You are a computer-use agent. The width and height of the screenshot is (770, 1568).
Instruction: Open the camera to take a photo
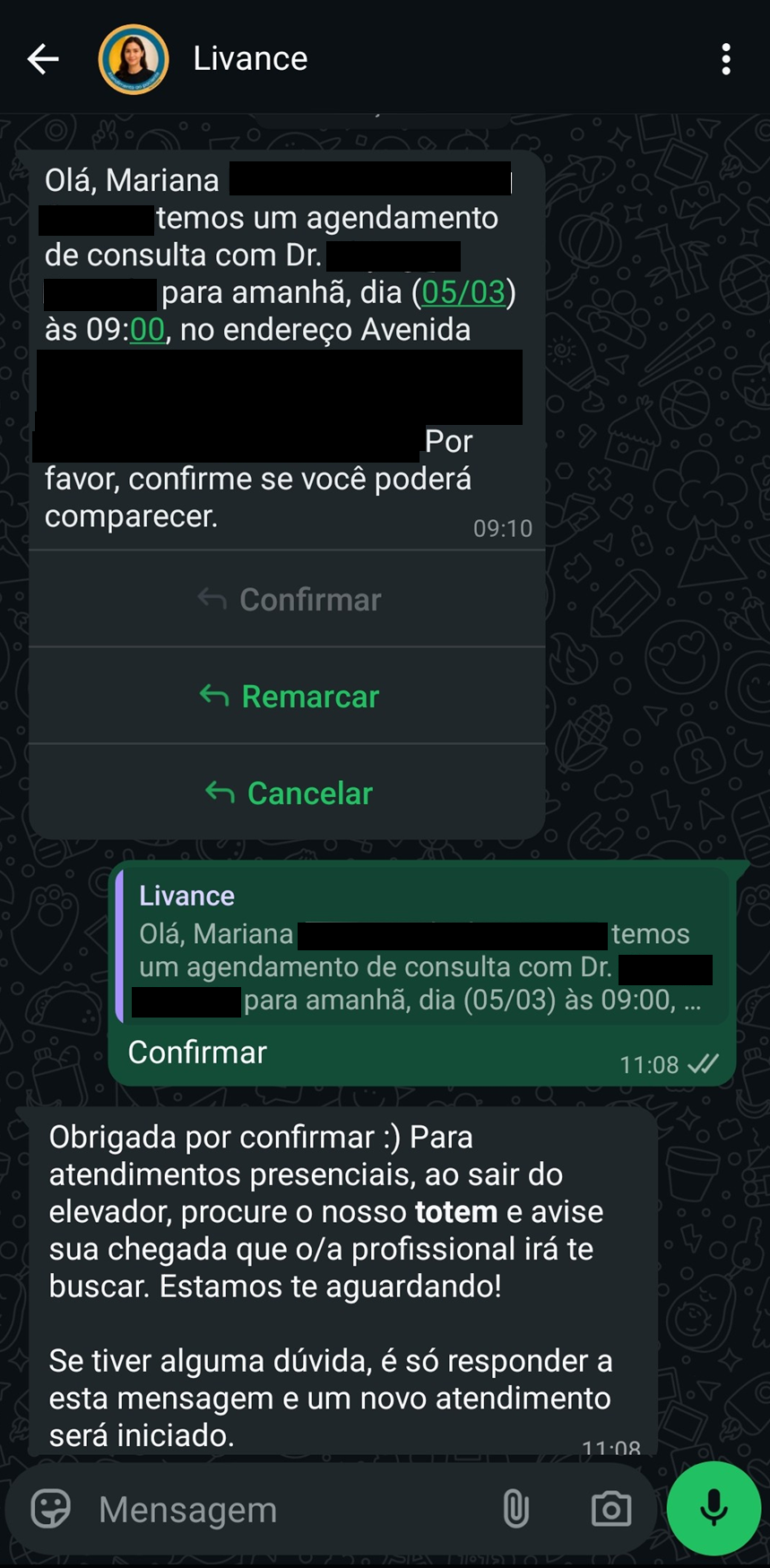(x=610, y=1509)
